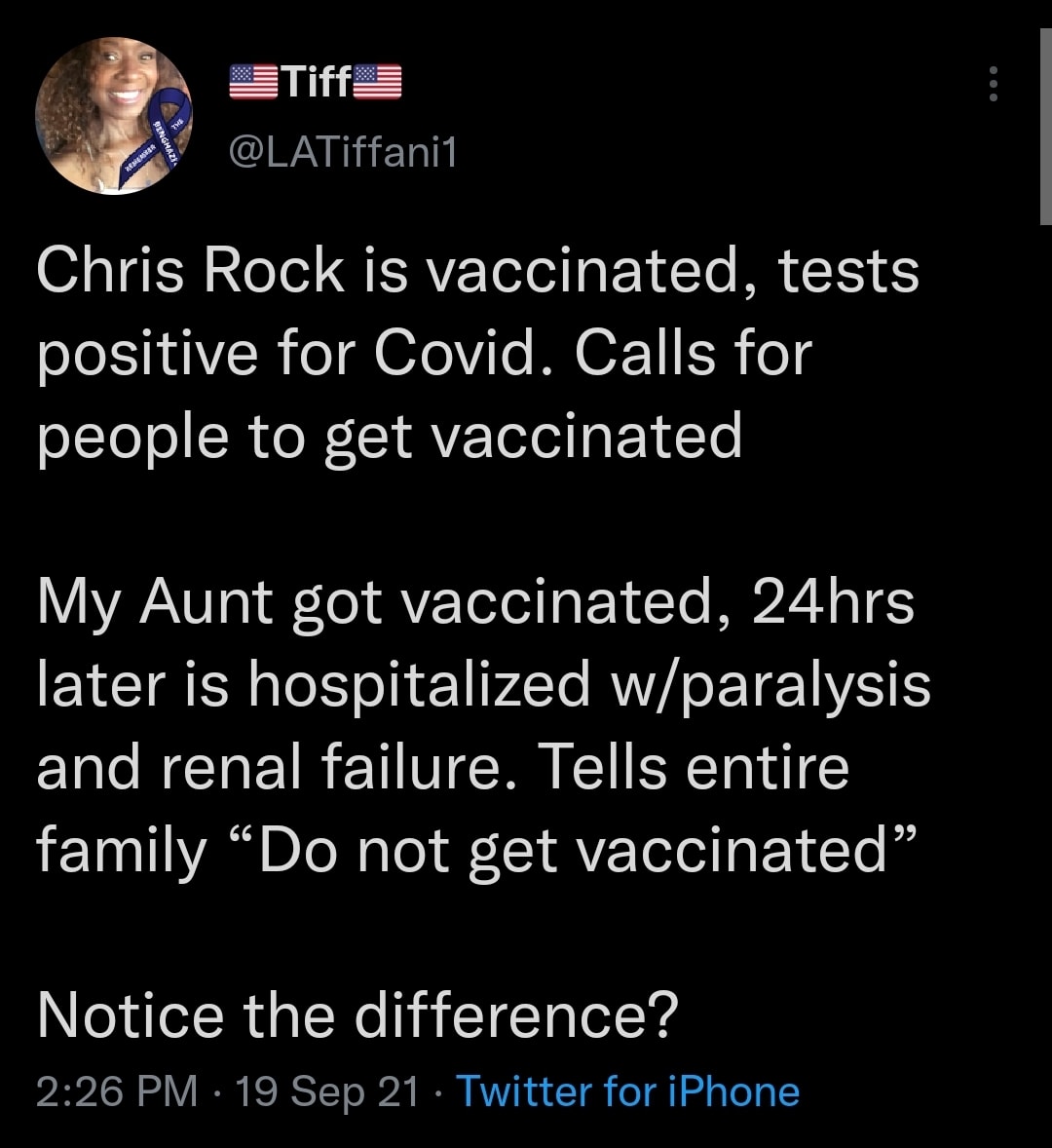This screenshot has width=1052, height=1148.
Task: Tap the Twitter for iPhone source link
Action: 627,1091
